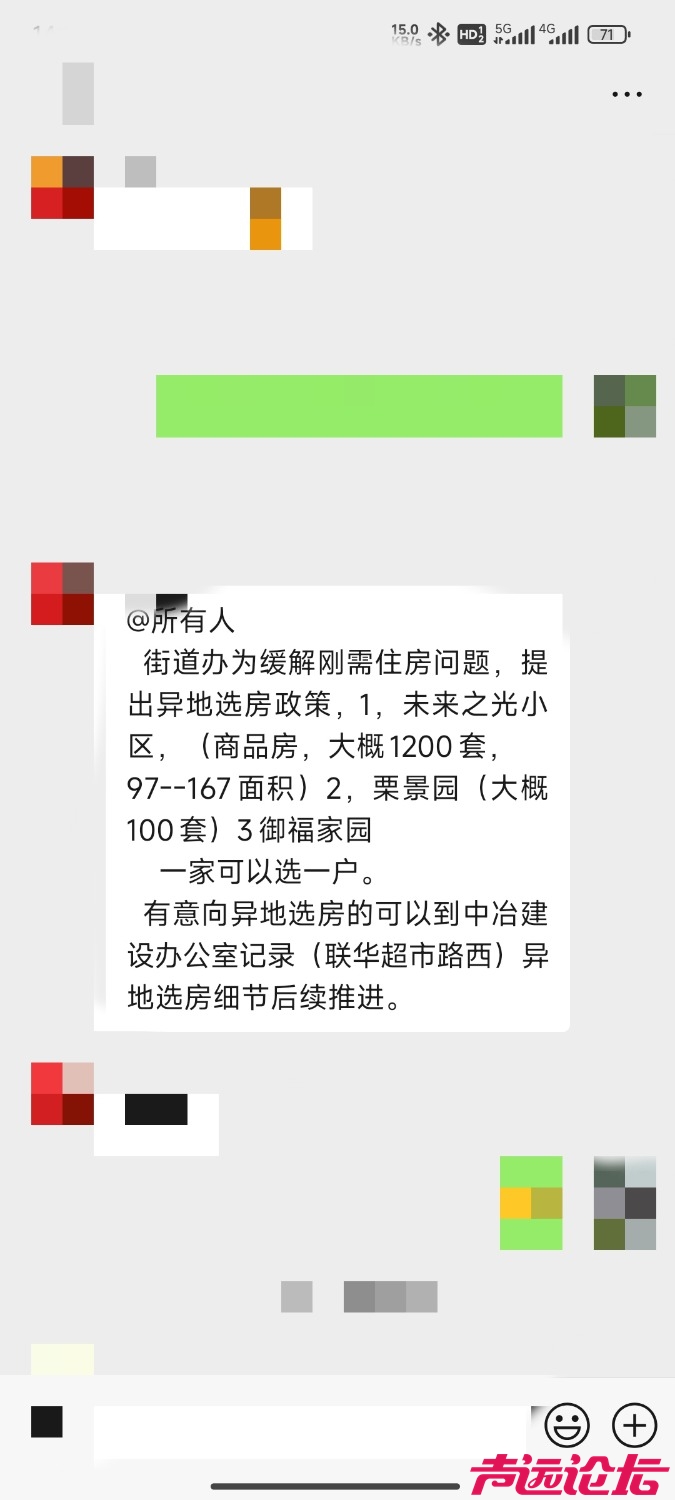Open the plus attachment menu
This screenshot has width=675, height=1500.
pyautogui.click(x=635, y=1425)
